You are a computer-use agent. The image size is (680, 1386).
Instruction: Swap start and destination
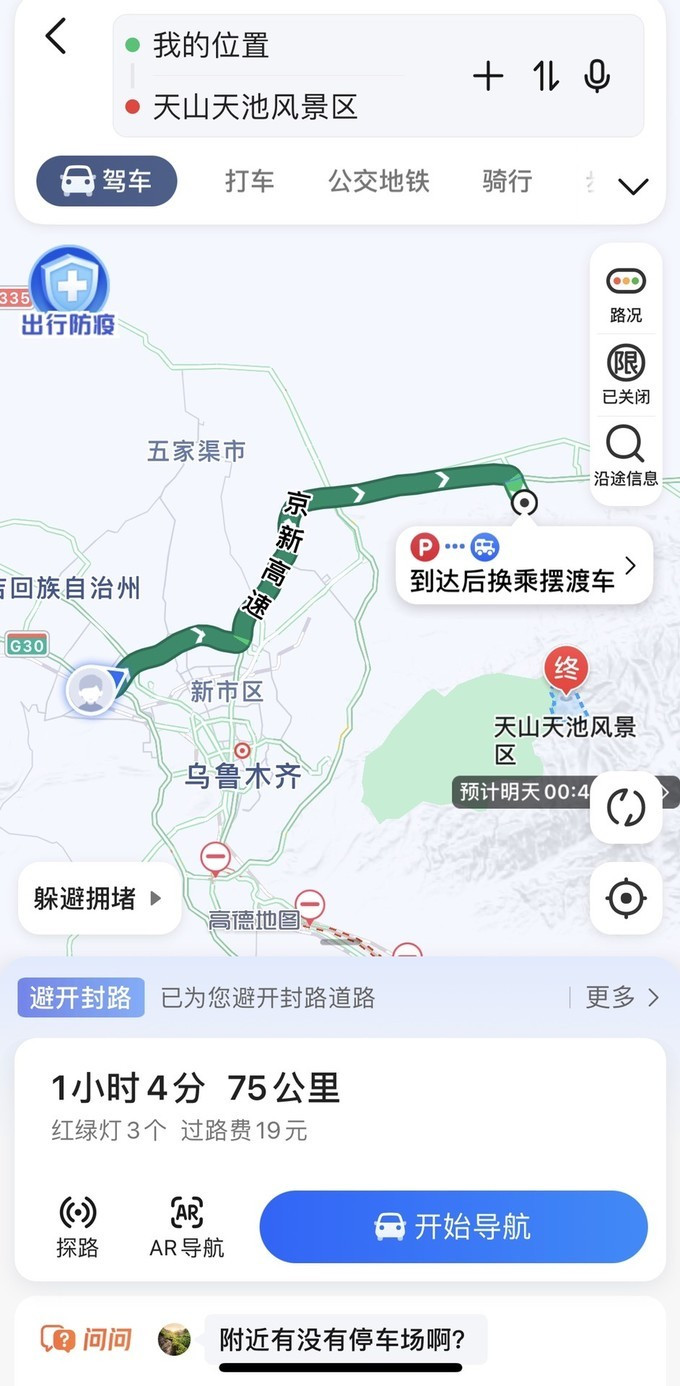click(545, 76)
